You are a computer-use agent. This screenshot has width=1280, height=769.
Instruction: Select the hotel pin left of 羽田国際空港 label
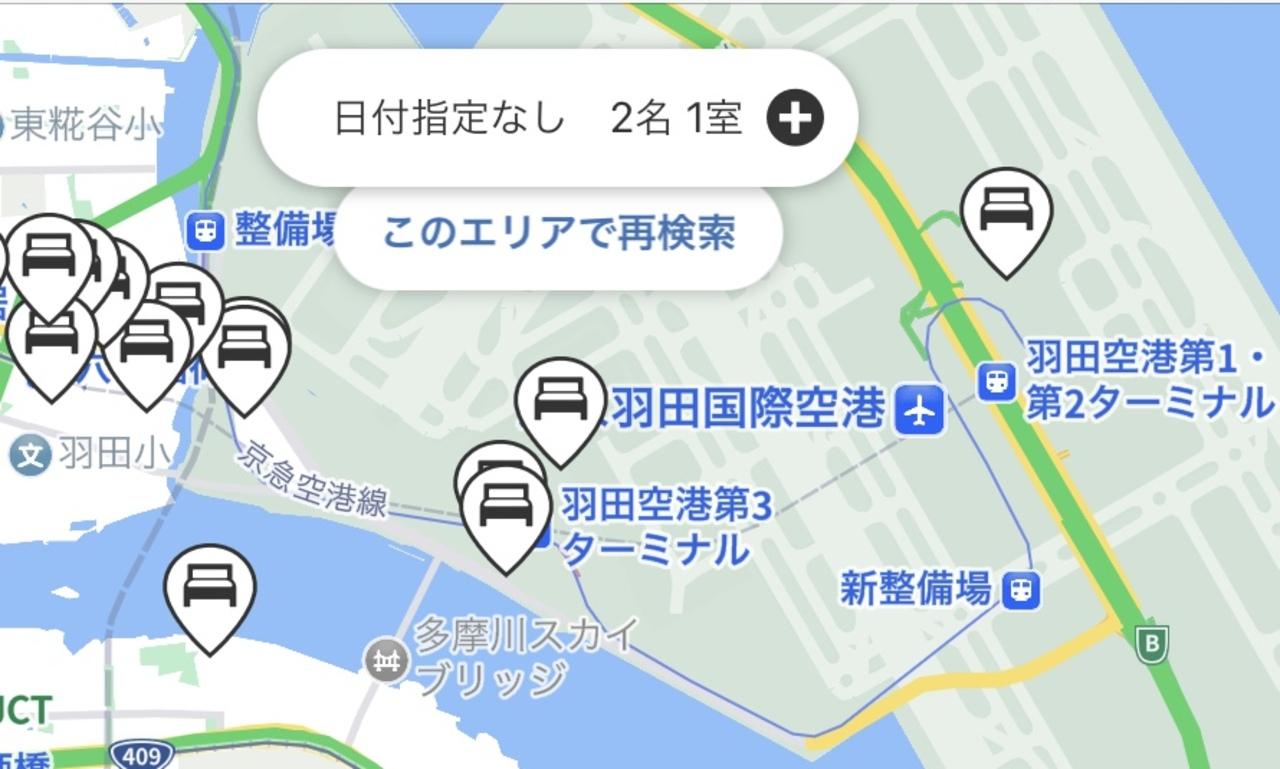coord(560,403)
